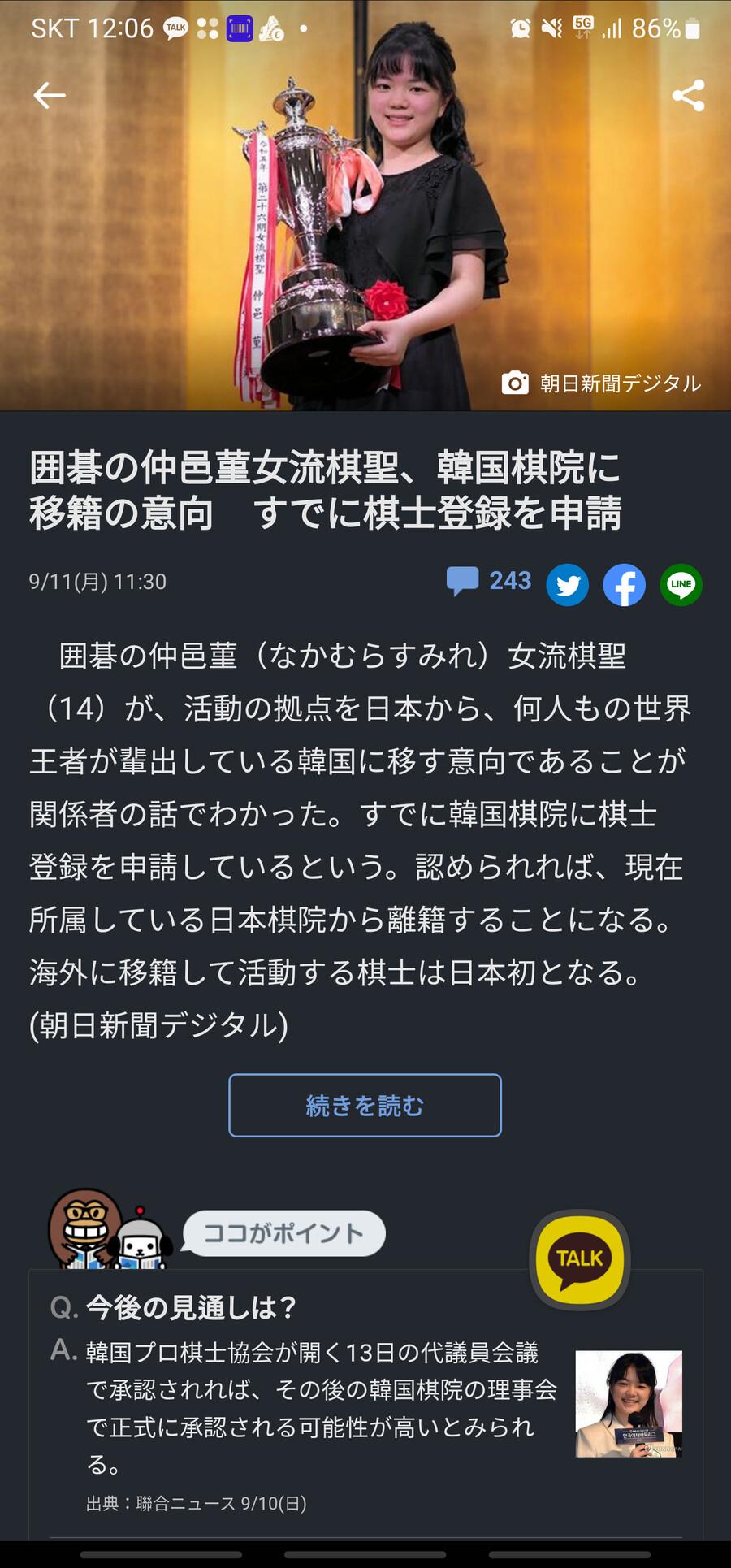Share the article on Facebook

(x=624, y=584)
